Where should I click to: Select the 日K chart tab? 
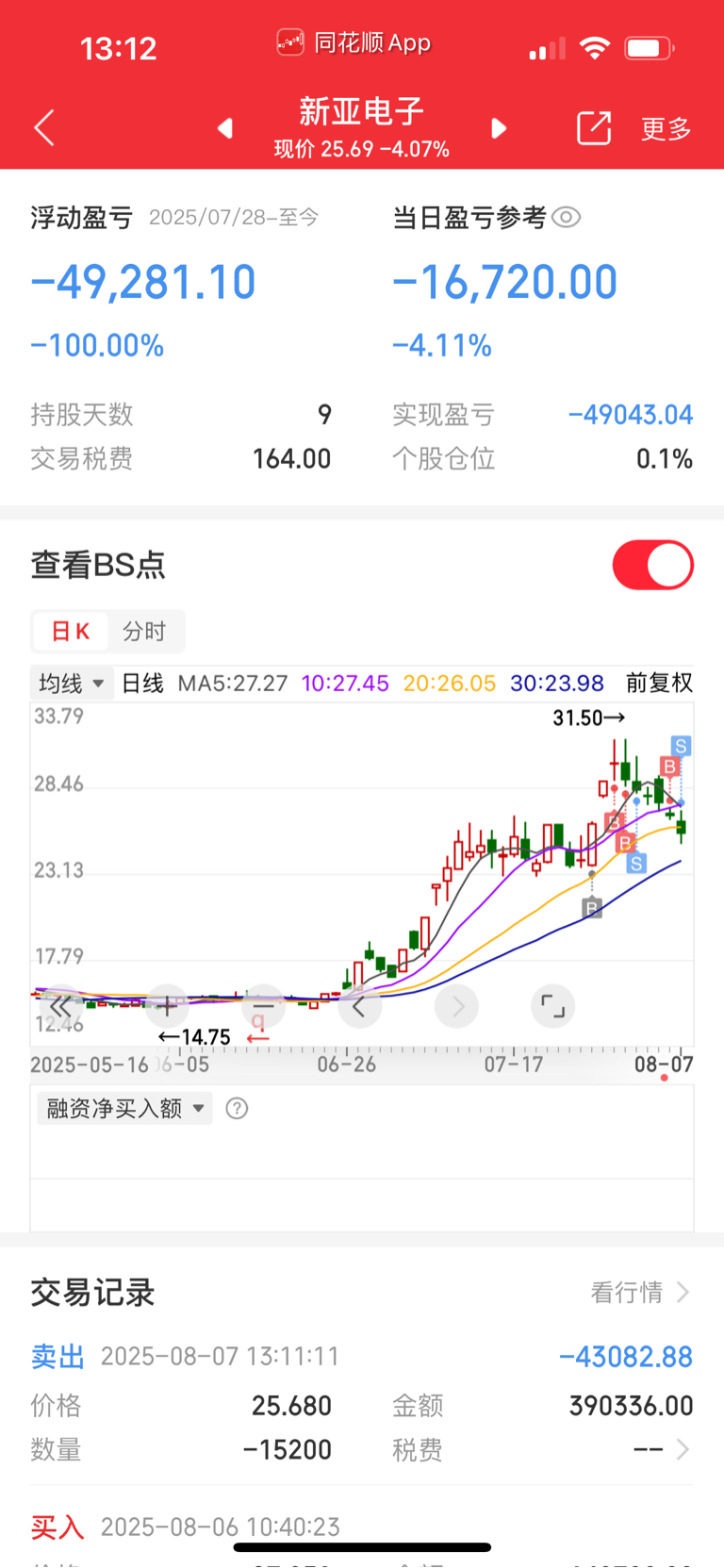[71, 632]
